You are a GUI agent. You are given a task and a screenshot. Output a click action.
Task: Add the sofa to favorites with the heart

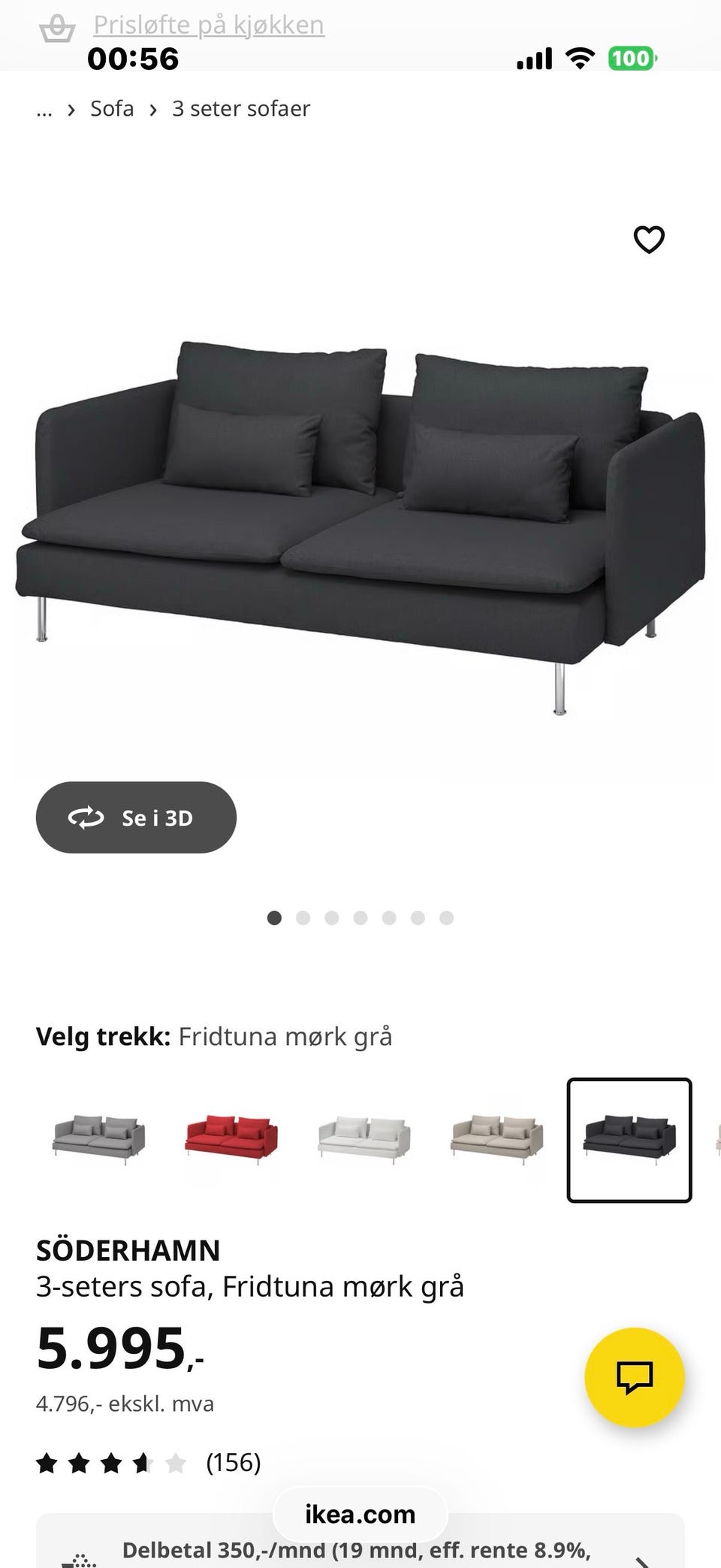(649, 240)
